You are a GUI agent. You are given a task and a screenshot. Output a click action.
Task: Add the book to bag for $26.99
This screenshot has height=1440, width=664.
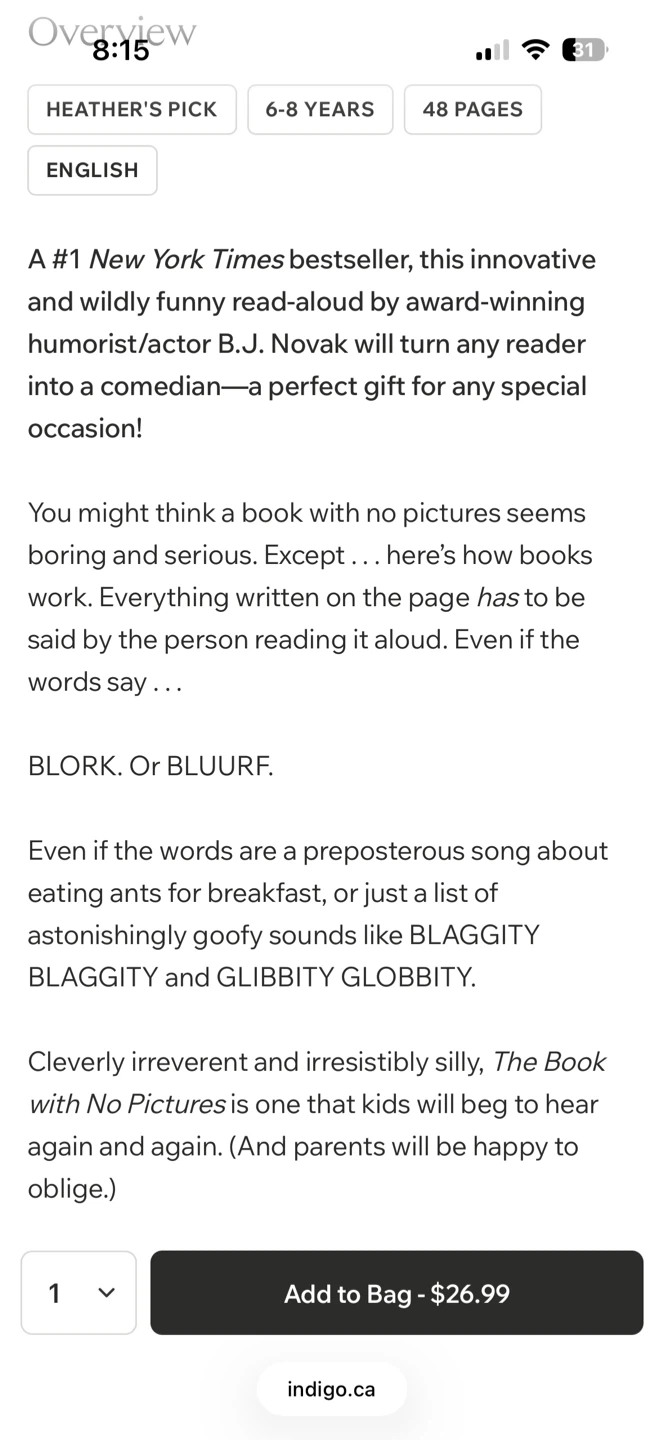tap(397, 1293)
